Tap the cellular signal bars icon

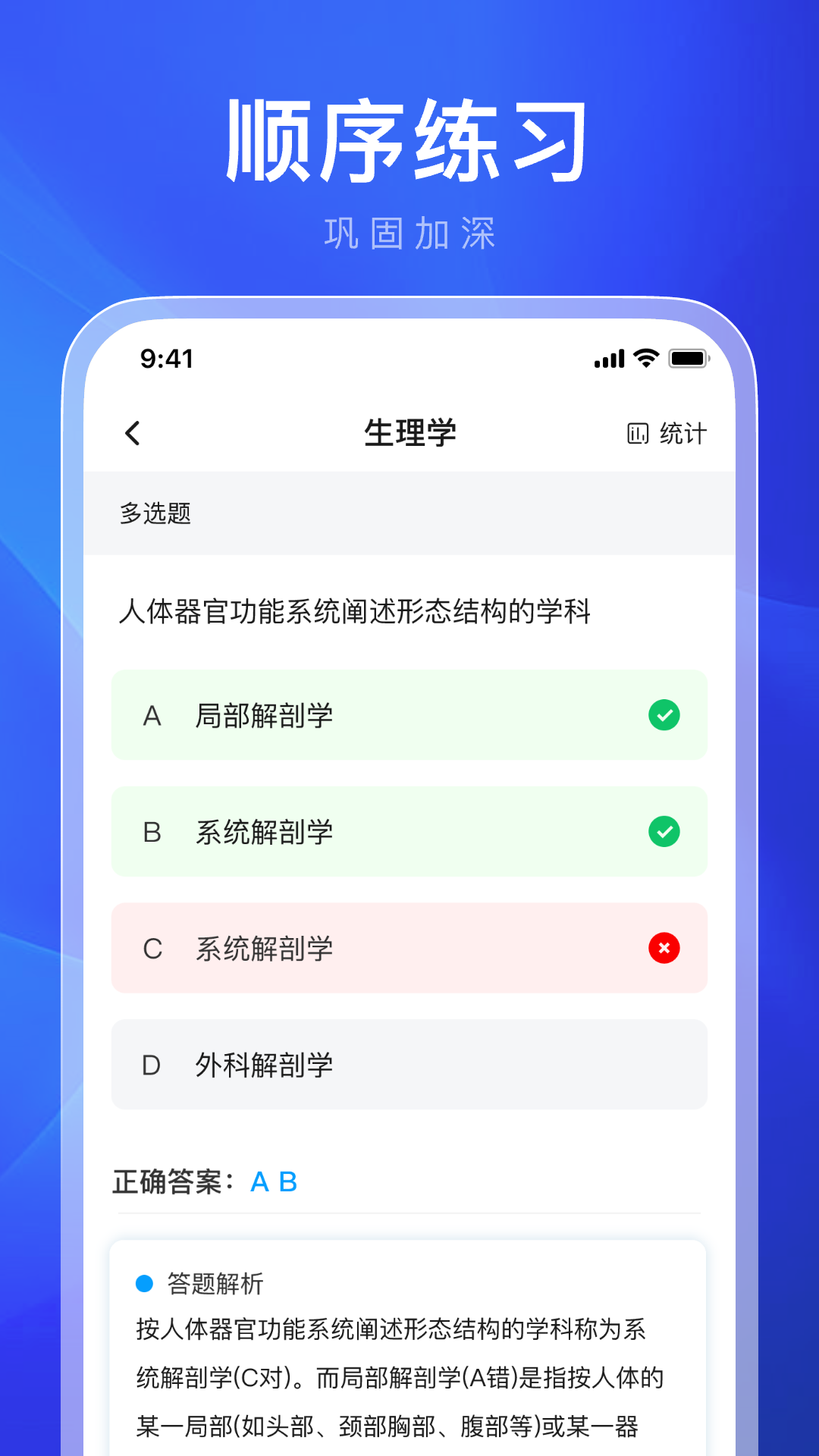click(x=607, y=358)
